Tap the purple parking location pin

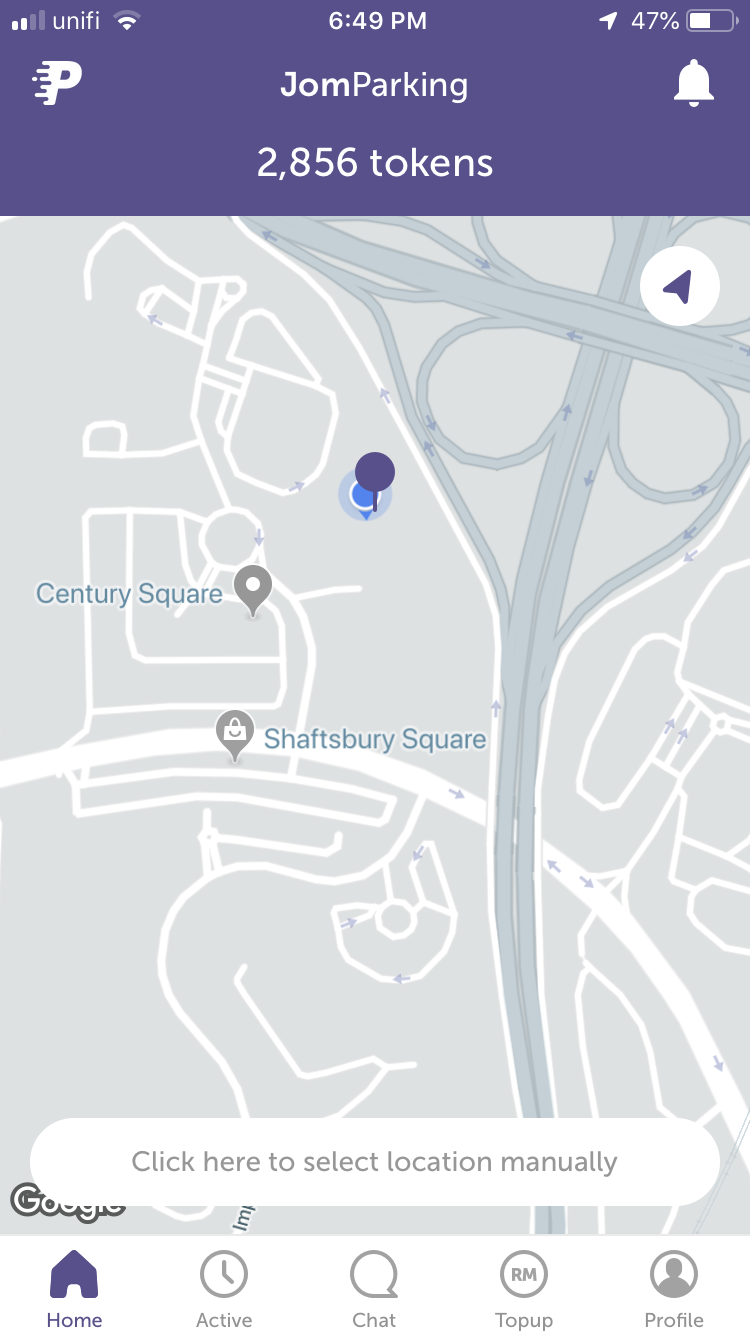[x=375, y=479]
